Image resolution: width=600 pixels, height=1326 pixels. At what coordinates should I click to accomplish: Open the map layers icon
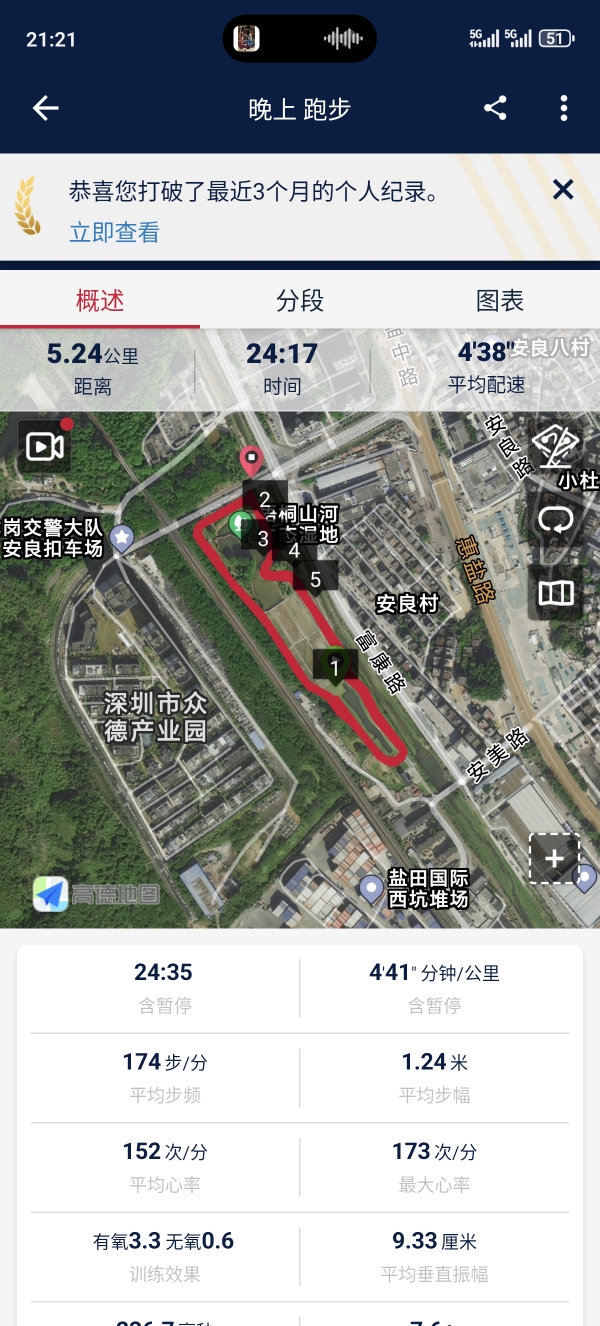click(555, 594)
